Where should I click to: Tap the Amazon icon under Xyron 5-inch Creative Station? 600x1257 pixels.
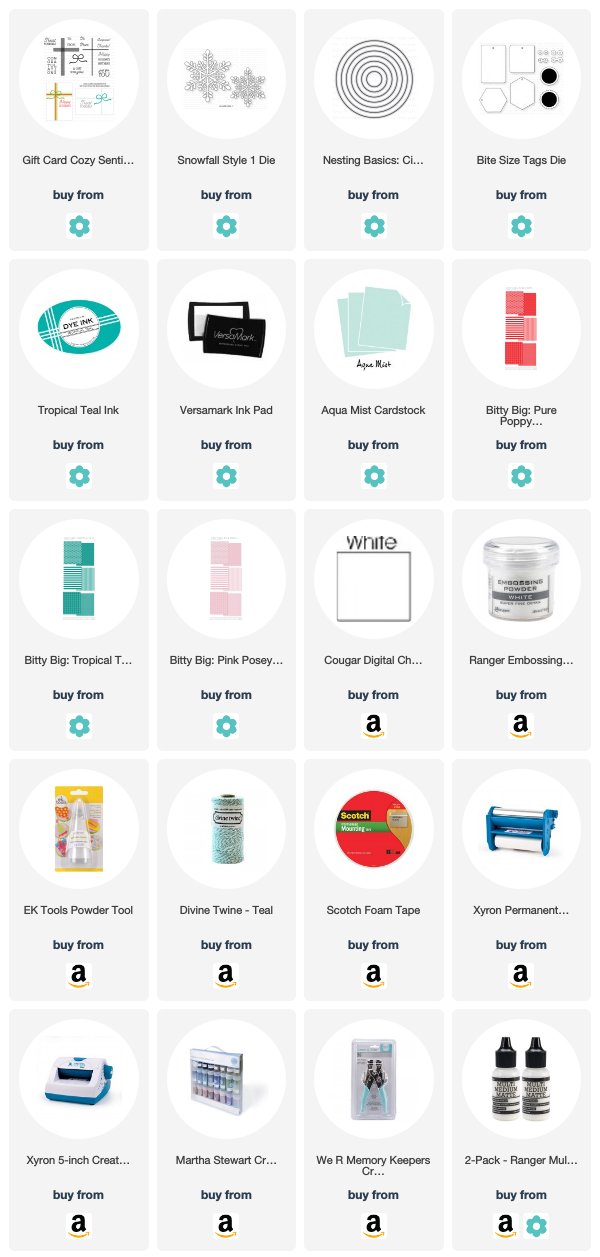tap(78, 1227)
